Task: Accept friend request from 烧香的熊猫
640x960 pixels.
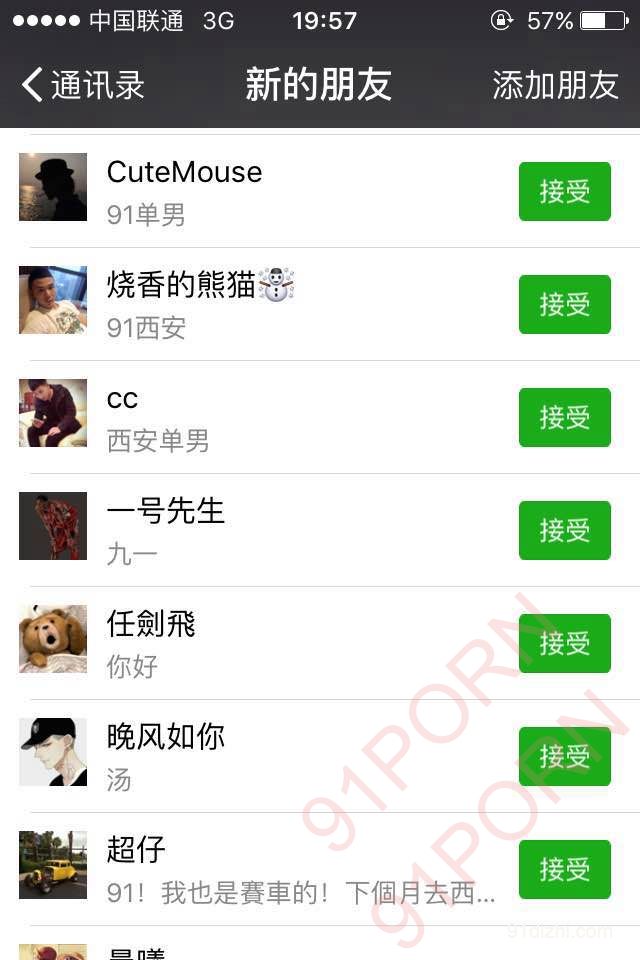Action: pos(564,304)
